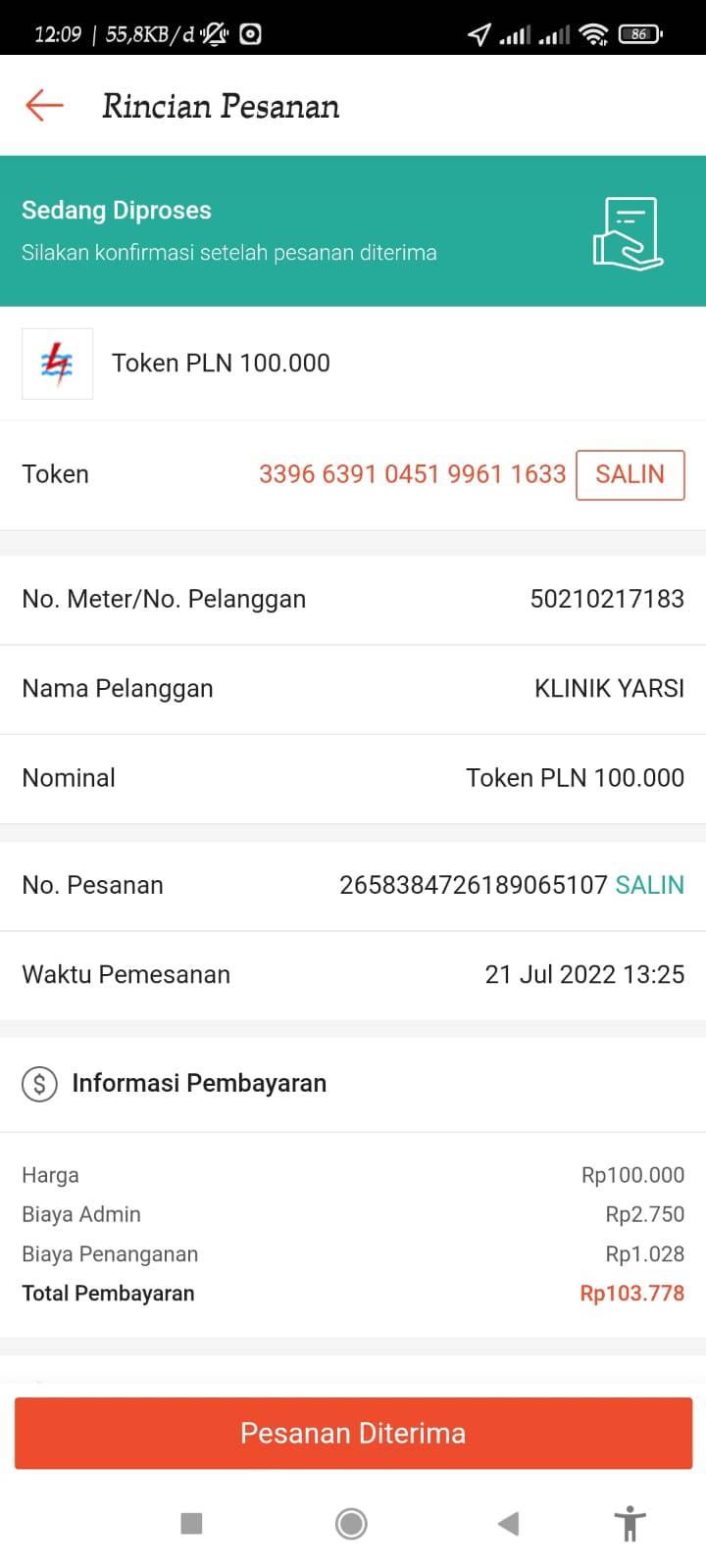Confirm with Pesanan Diterima button
Viewport: 706px width, 1568px height.
coord(353,1433)
